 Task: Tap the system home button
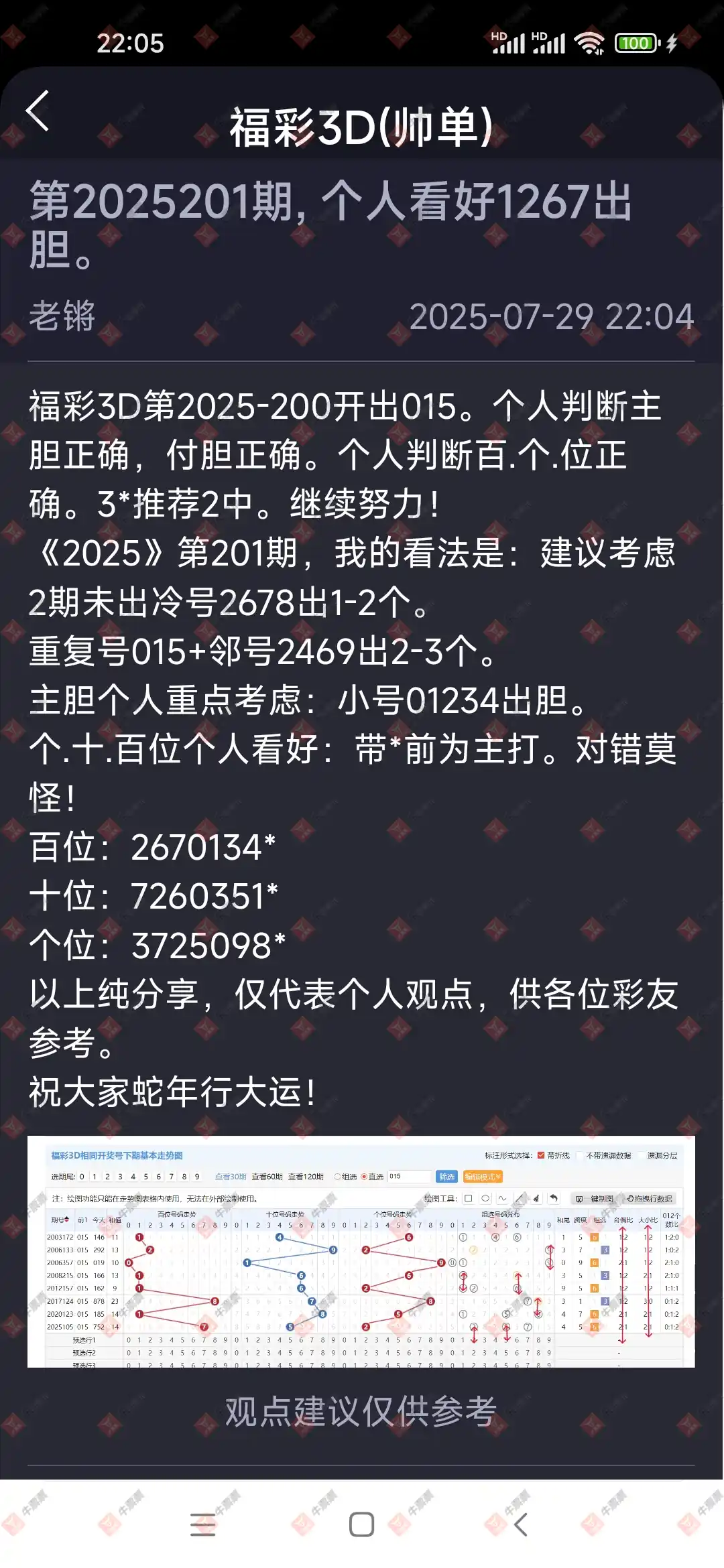361,1524
